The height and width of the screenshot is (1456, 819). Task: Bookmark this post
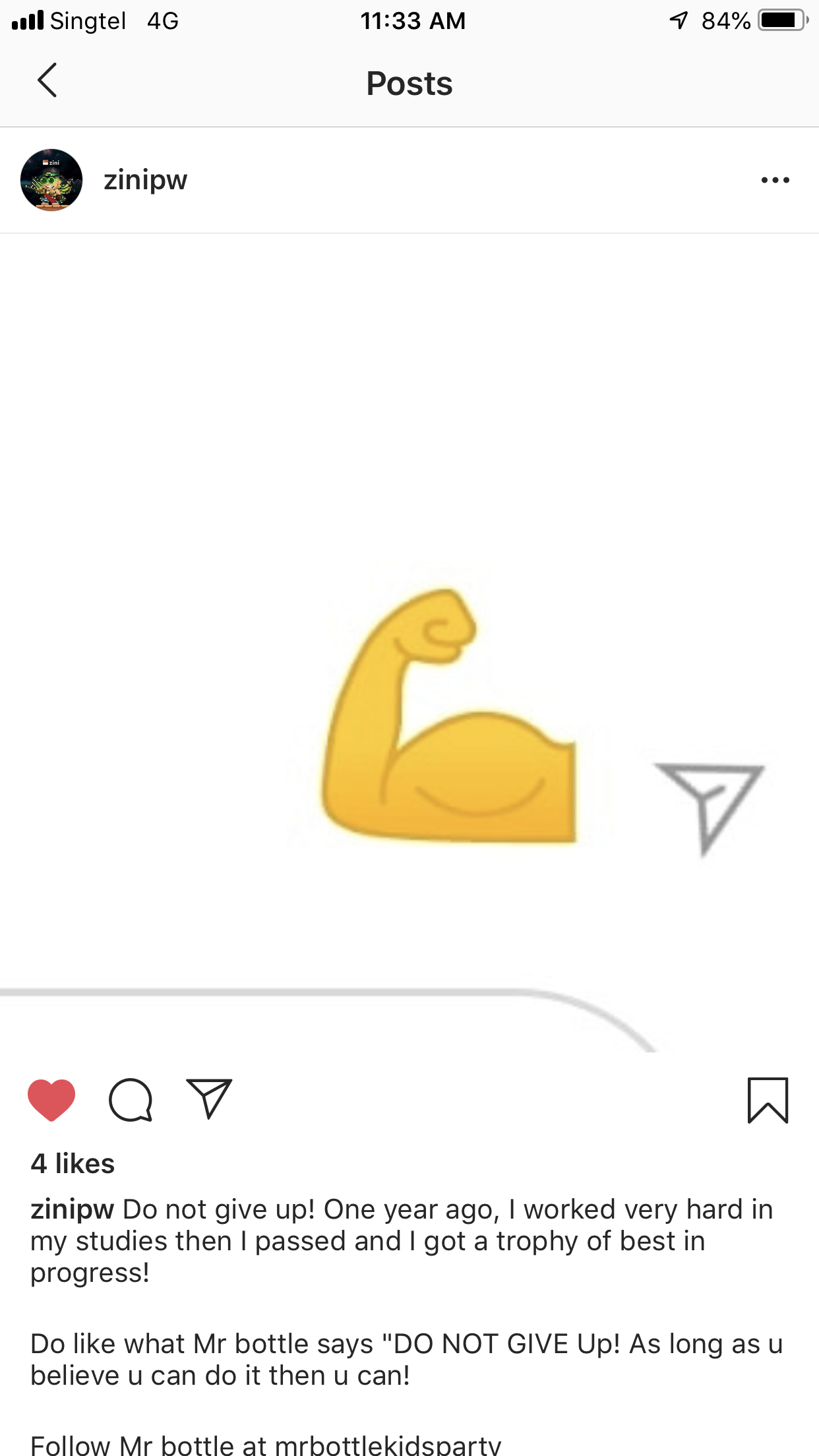[x=768, y=1100]
